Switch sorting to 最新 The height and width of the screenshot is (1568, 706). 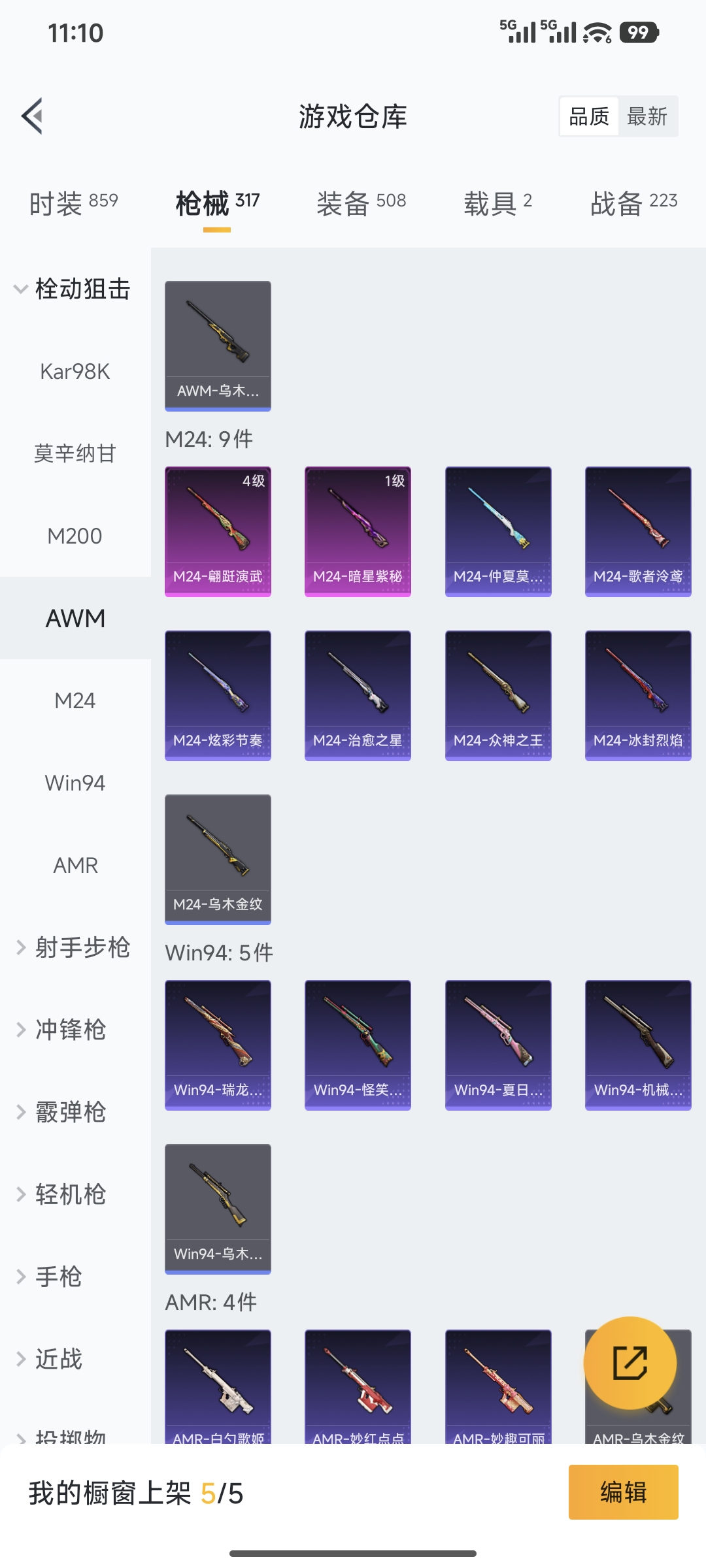[x=648, y=116]
